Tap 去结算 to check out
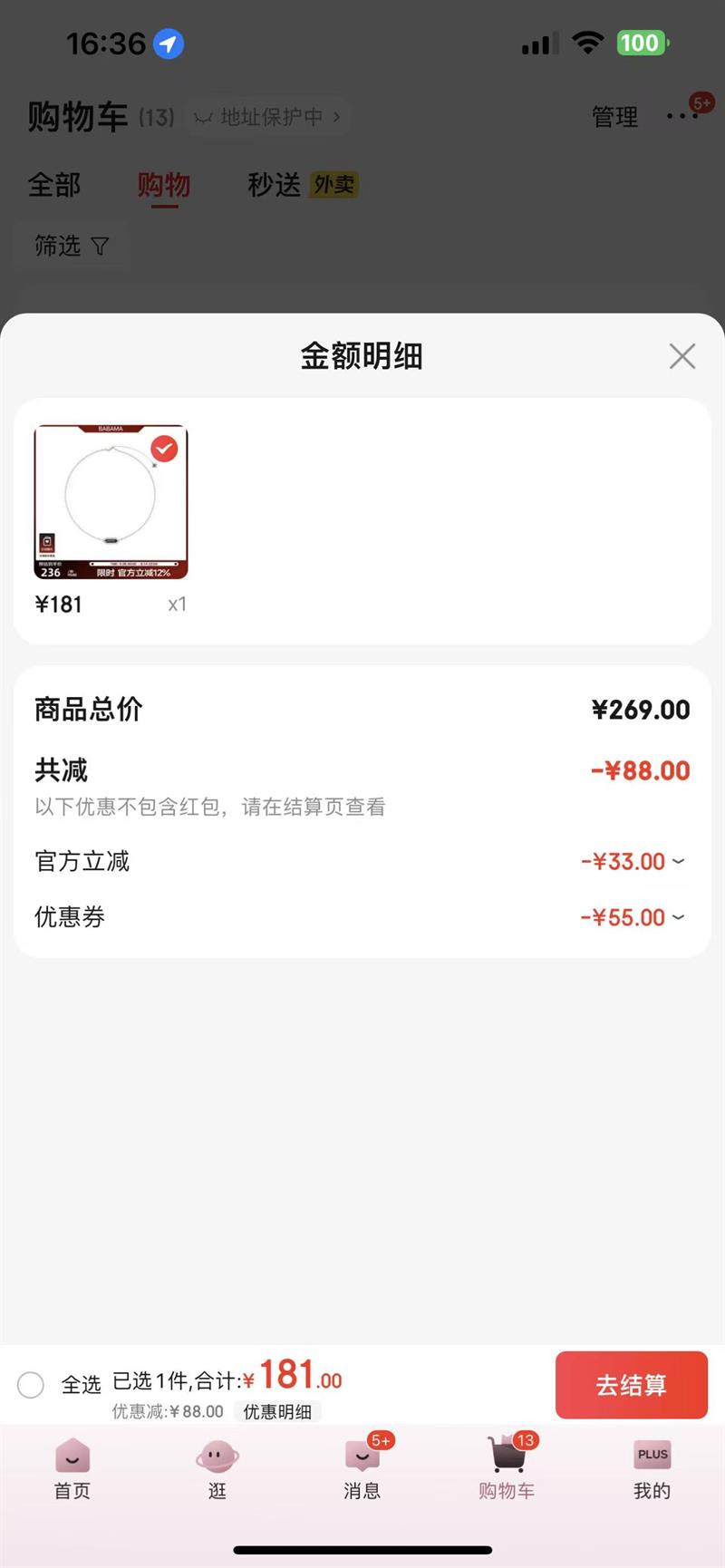The image size is (725, 1568). [x=631, y=1385]
